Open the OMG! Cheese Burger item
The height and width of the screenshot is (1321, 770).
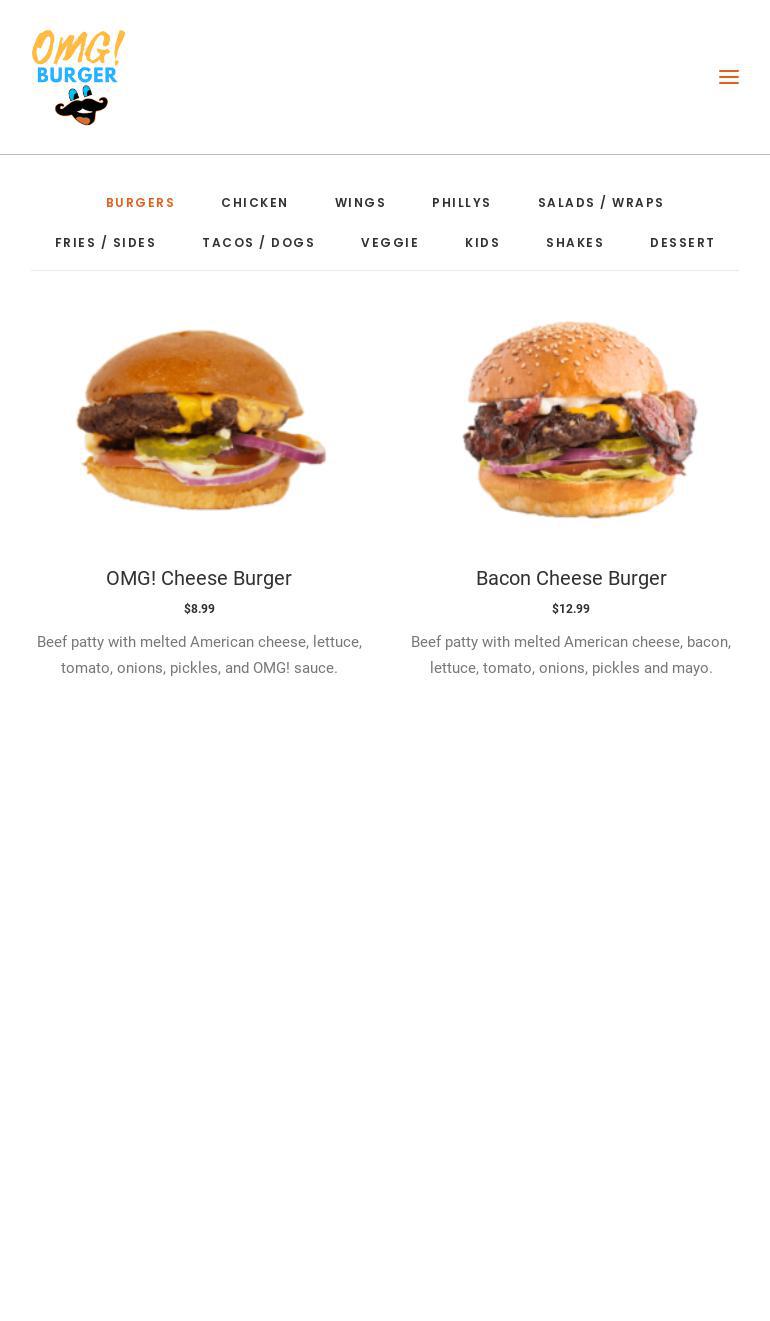(199, 578)
